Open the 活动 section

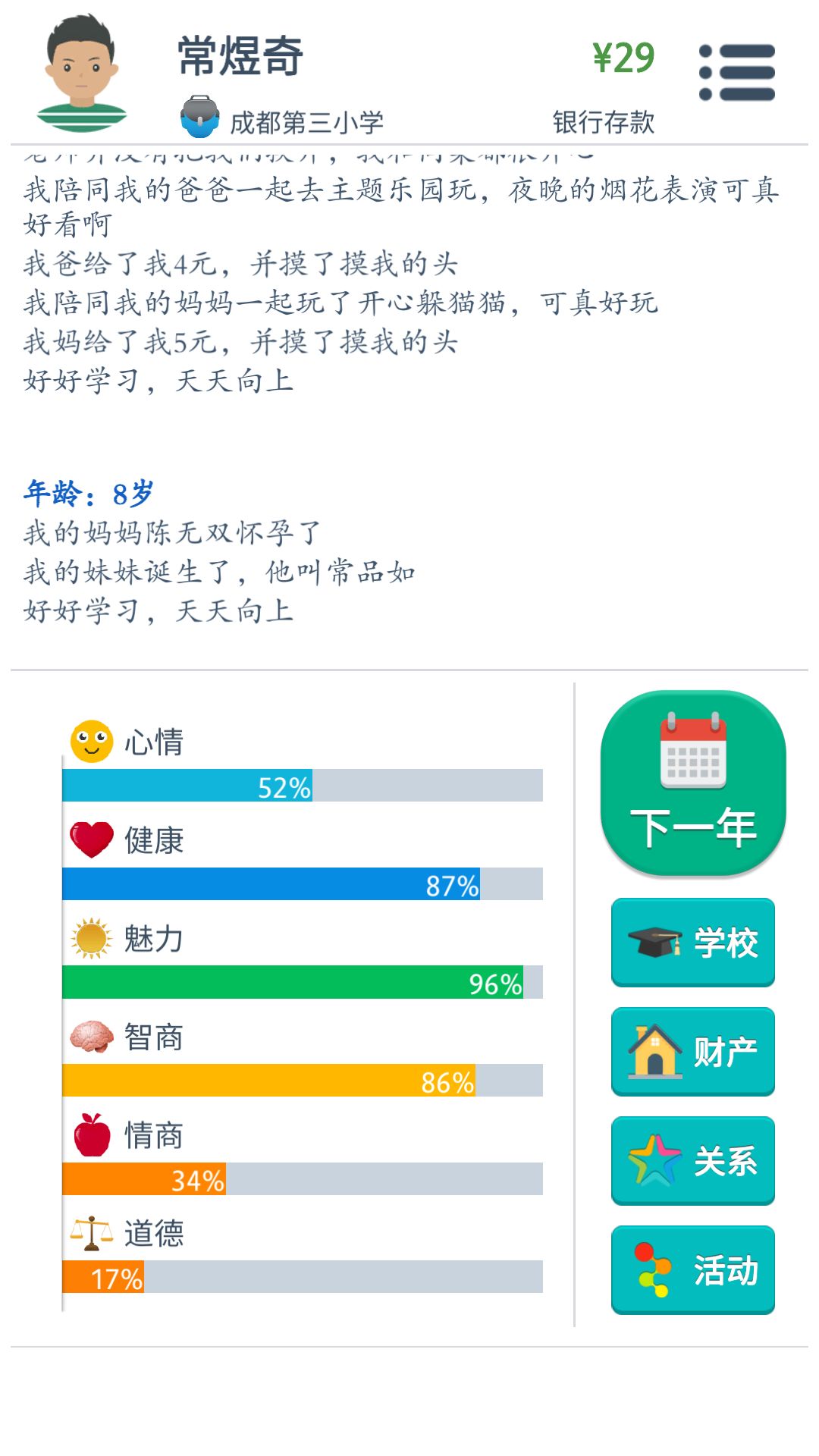[x=693, y=1270]
